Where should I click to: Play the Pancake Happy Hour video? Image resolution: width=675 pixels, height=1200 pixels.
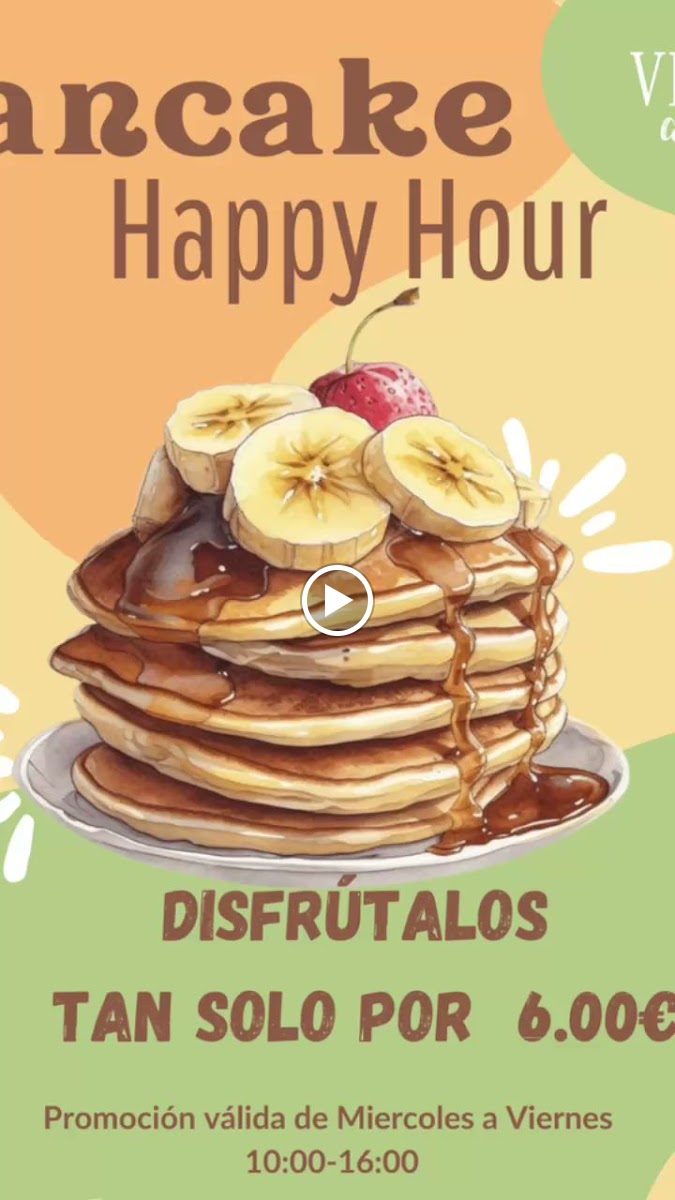[337, 601]
